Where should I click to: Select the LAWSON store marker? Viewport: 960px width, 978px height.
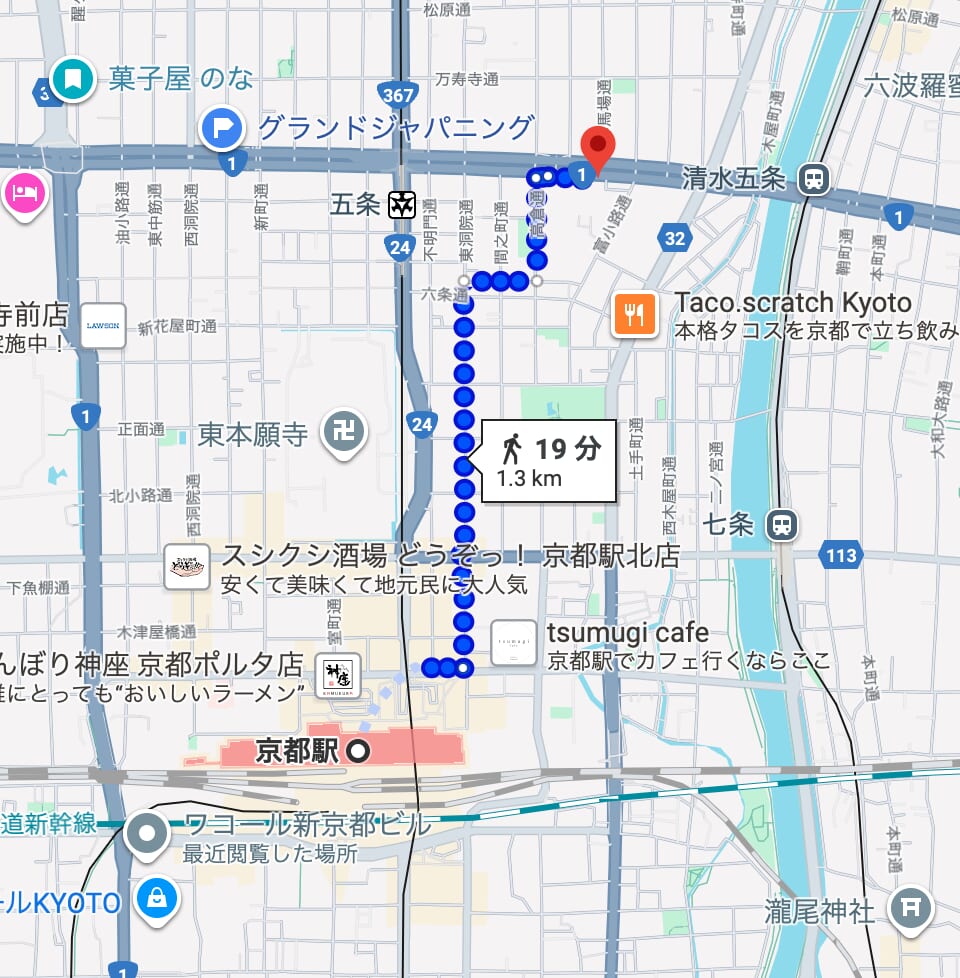[103, 326]
